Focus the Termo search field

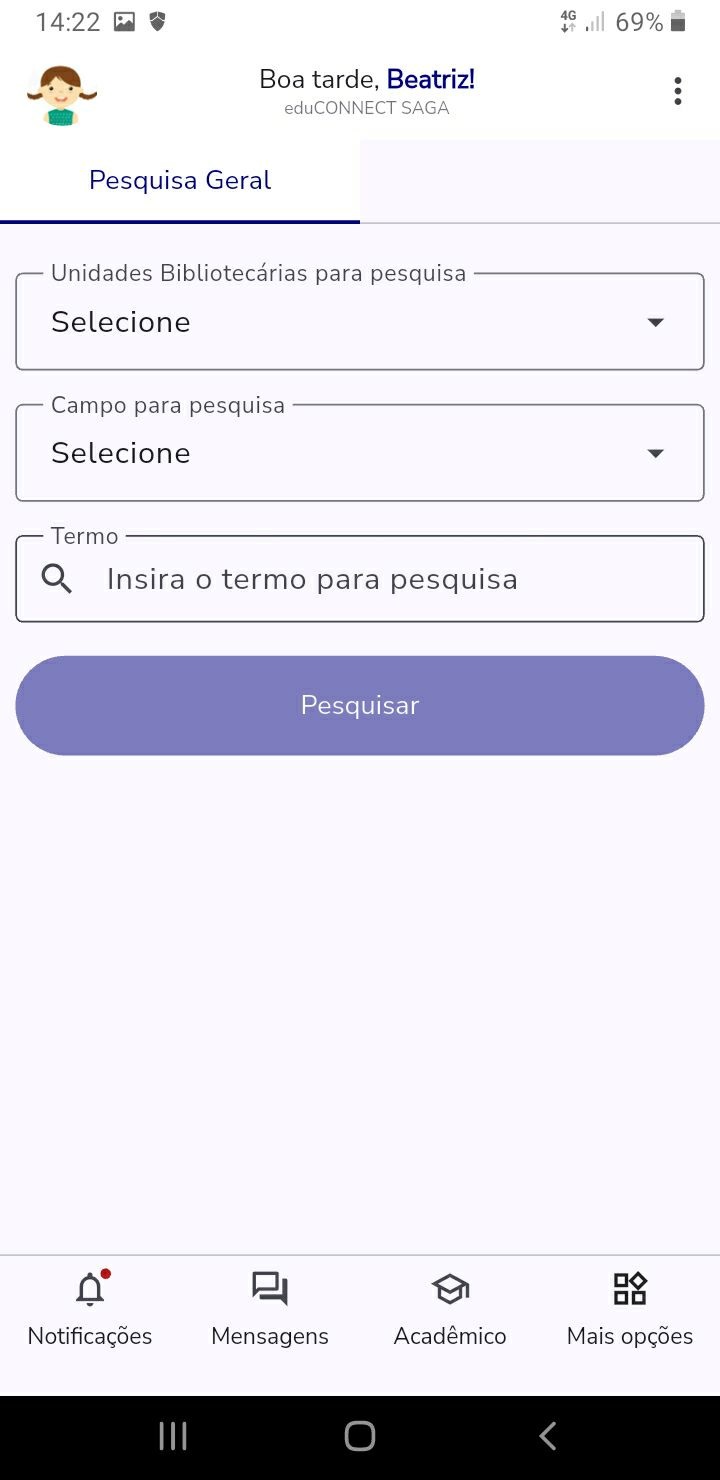coord(380,580)
